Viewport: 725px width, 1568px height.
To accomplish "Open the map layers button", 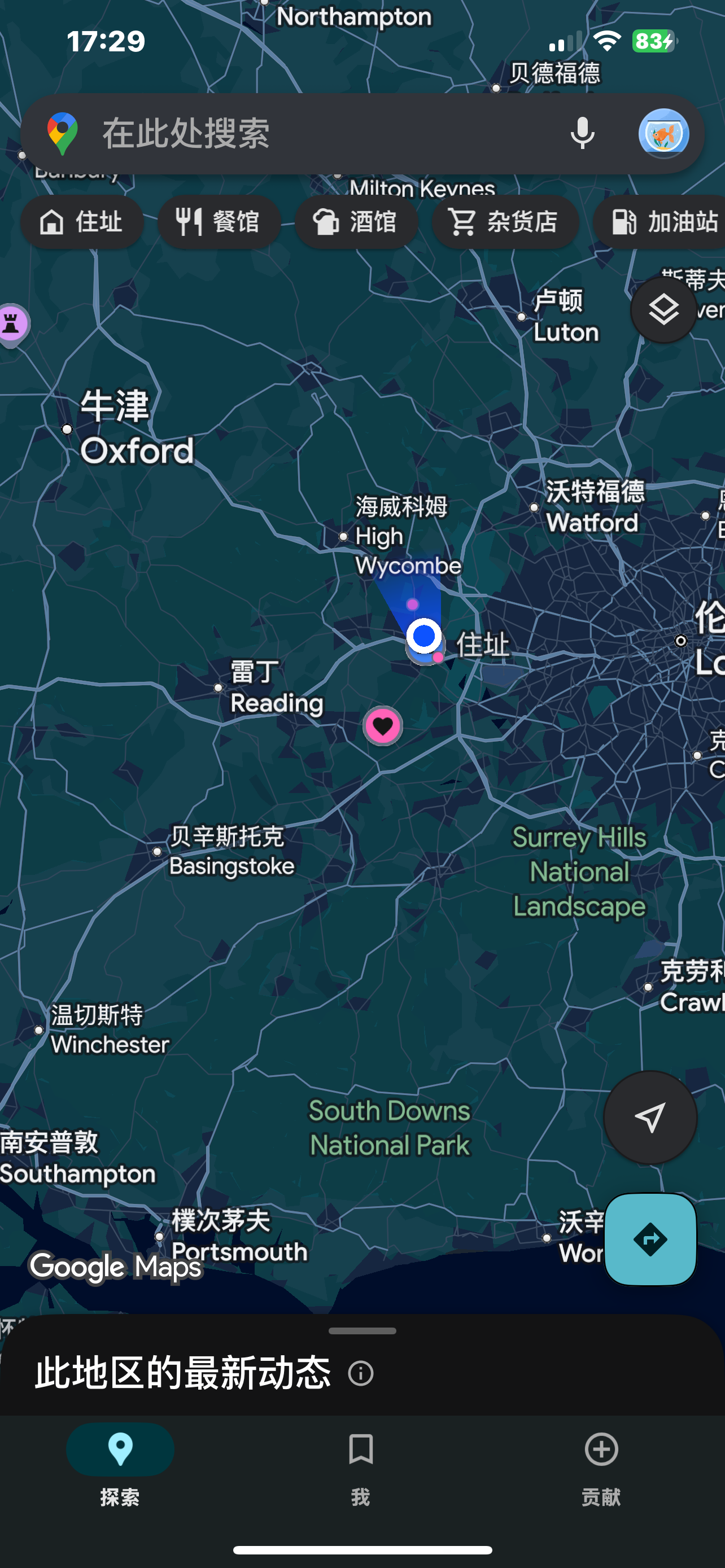I will pos(663,310).
